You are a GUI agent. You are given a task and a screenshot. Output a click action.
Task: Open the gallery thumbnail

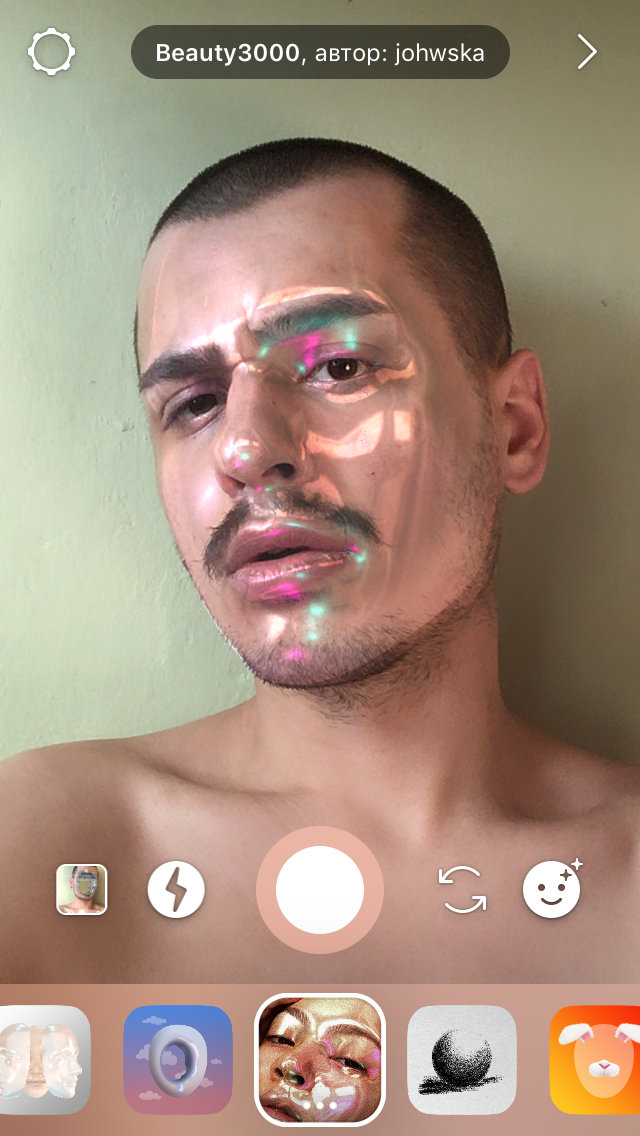point(82,889)
